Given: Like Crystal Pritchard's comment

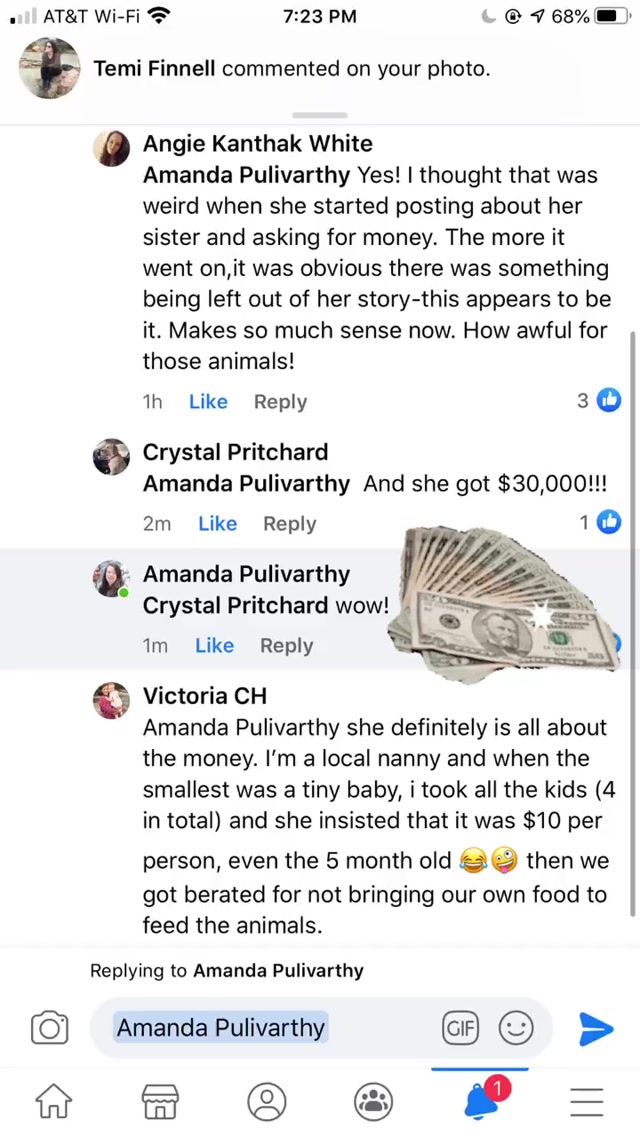Looking at the screenshot, I should 217,524.
